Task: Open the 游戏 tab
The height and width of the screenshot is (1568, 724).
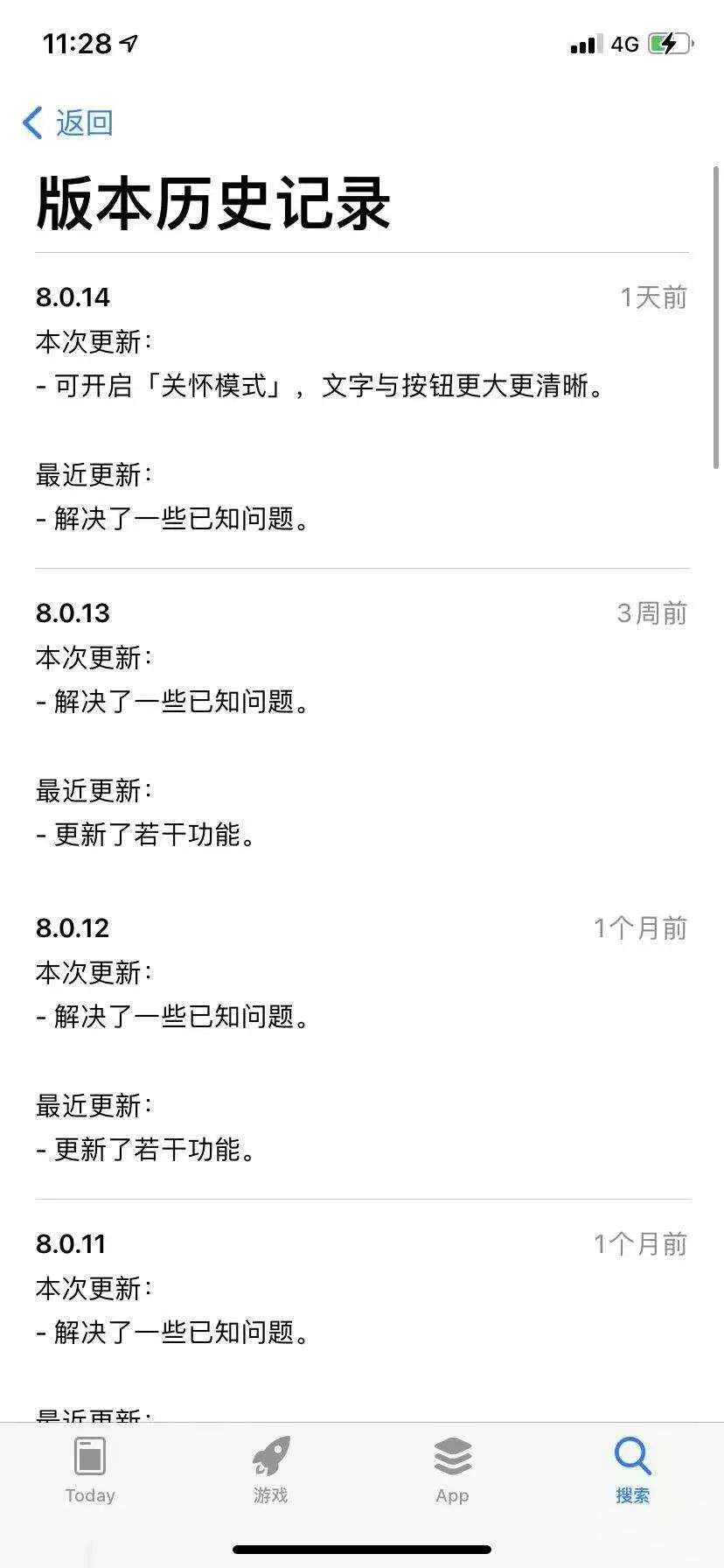Action: [271, 1470]
